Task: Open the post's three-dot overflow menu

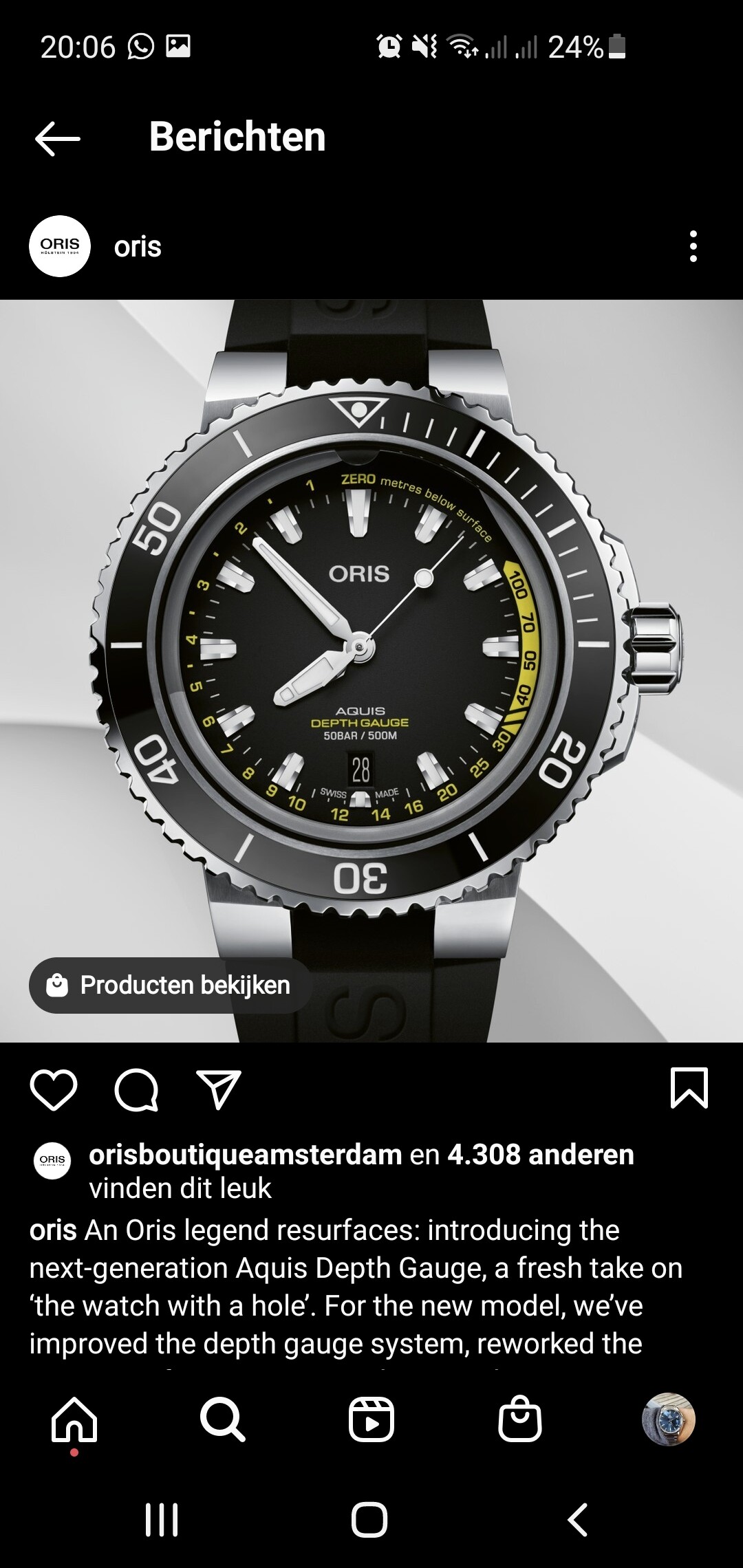Action: (693, 246)
